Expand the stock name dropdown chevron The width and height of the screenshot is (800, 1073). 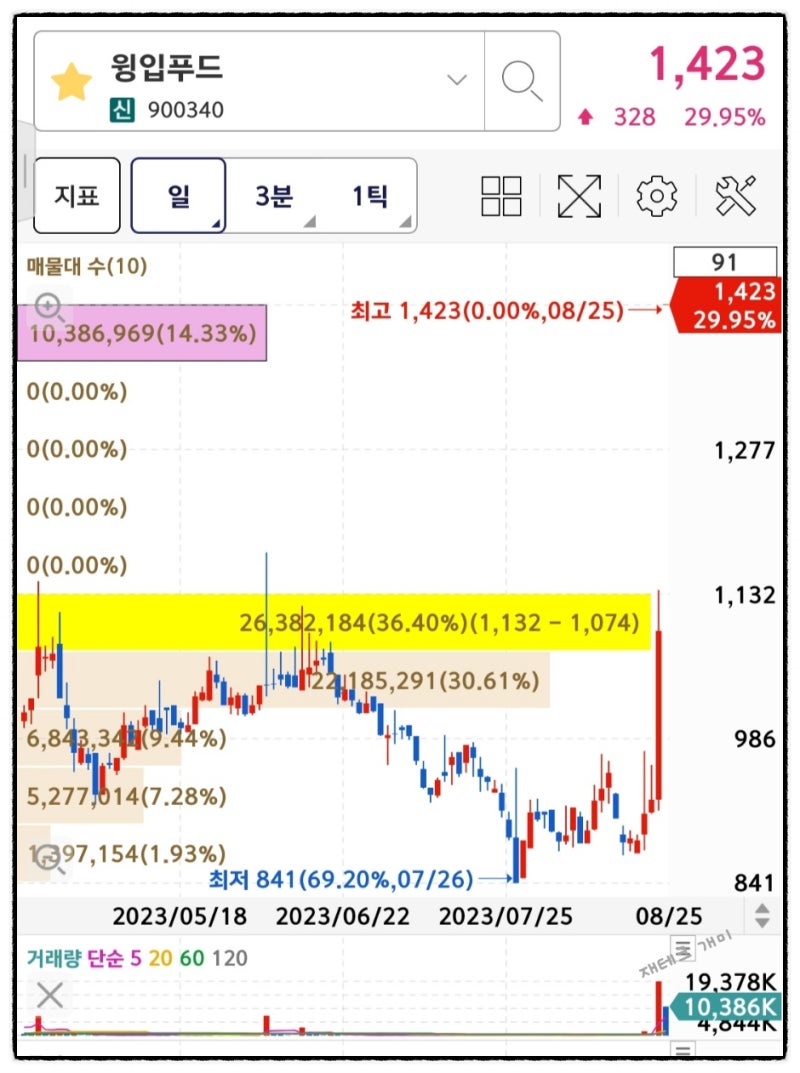point(455,80)
